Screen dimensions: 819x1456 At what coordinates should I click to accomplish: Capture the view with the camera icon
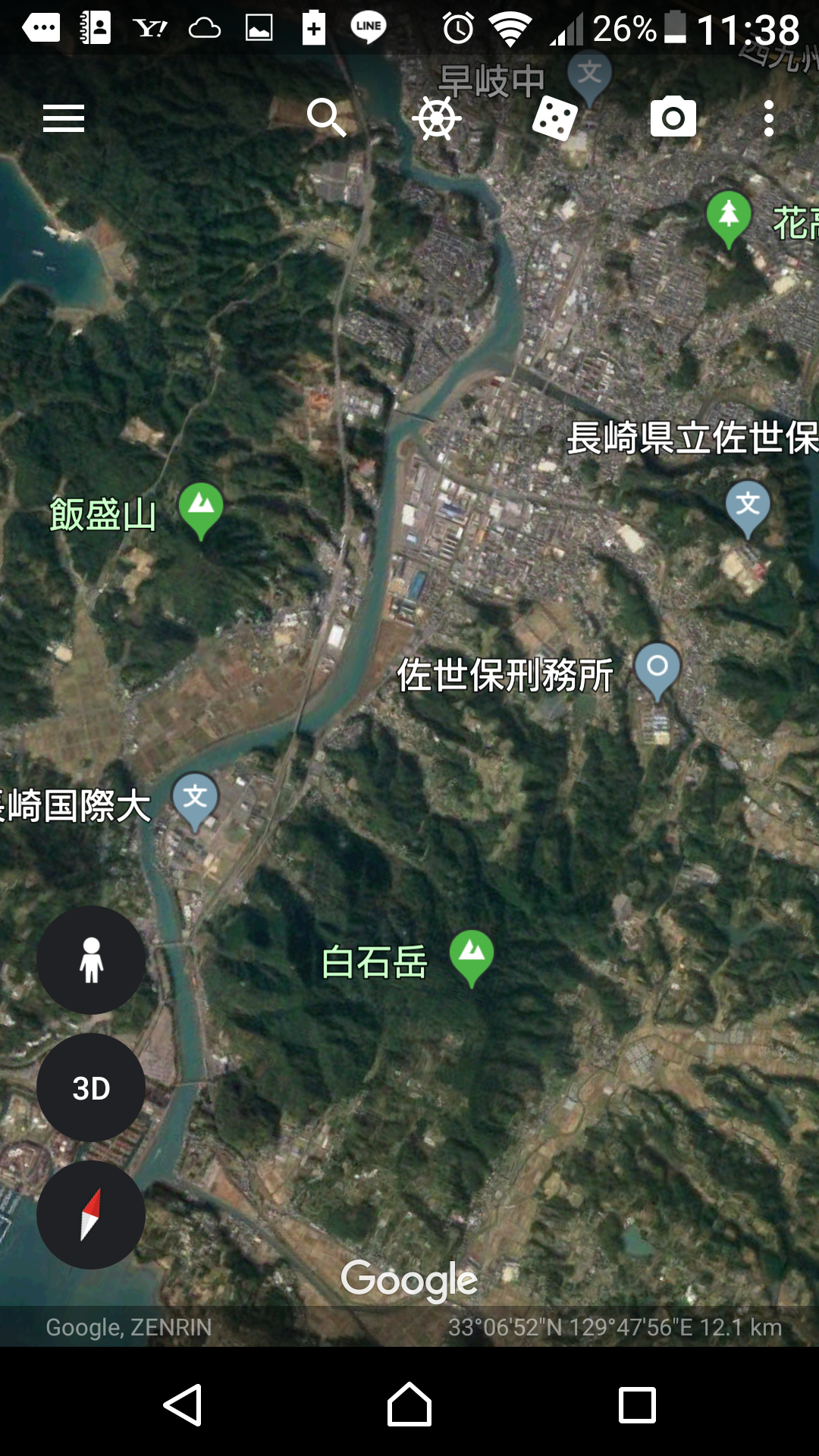(673, 118)
